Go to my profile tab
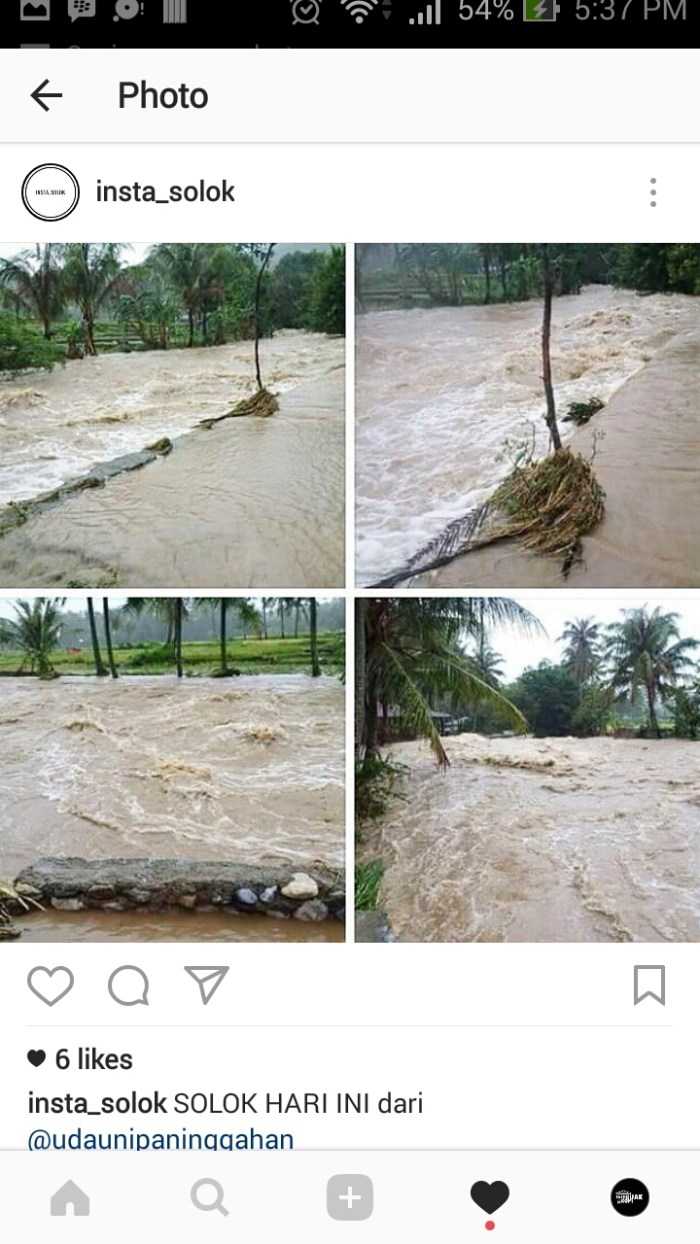The height and width of the screenshot is (1244, 700). point(630,1198)
